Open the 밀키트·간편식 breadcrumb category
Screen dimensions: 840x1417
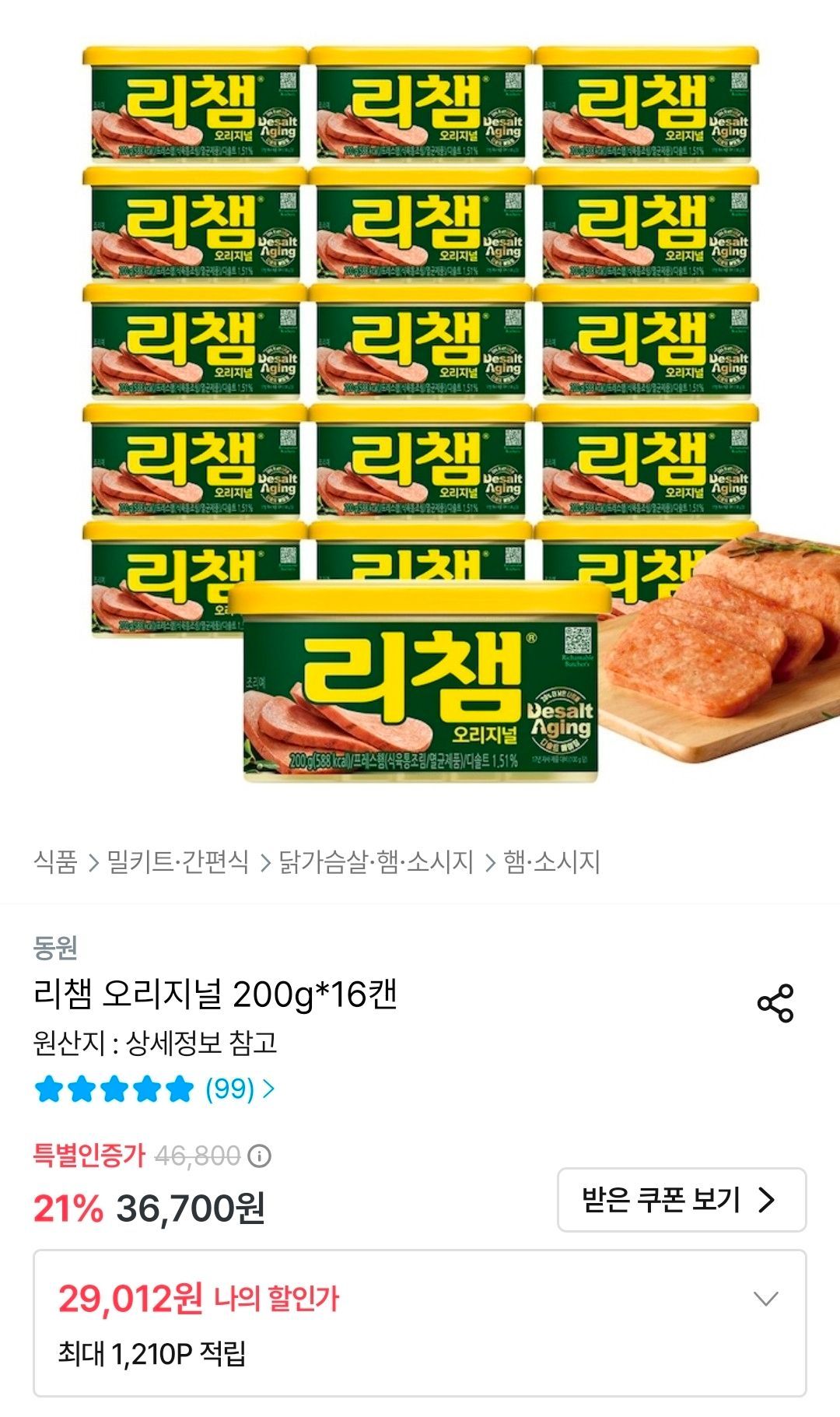tap(178, 861)
